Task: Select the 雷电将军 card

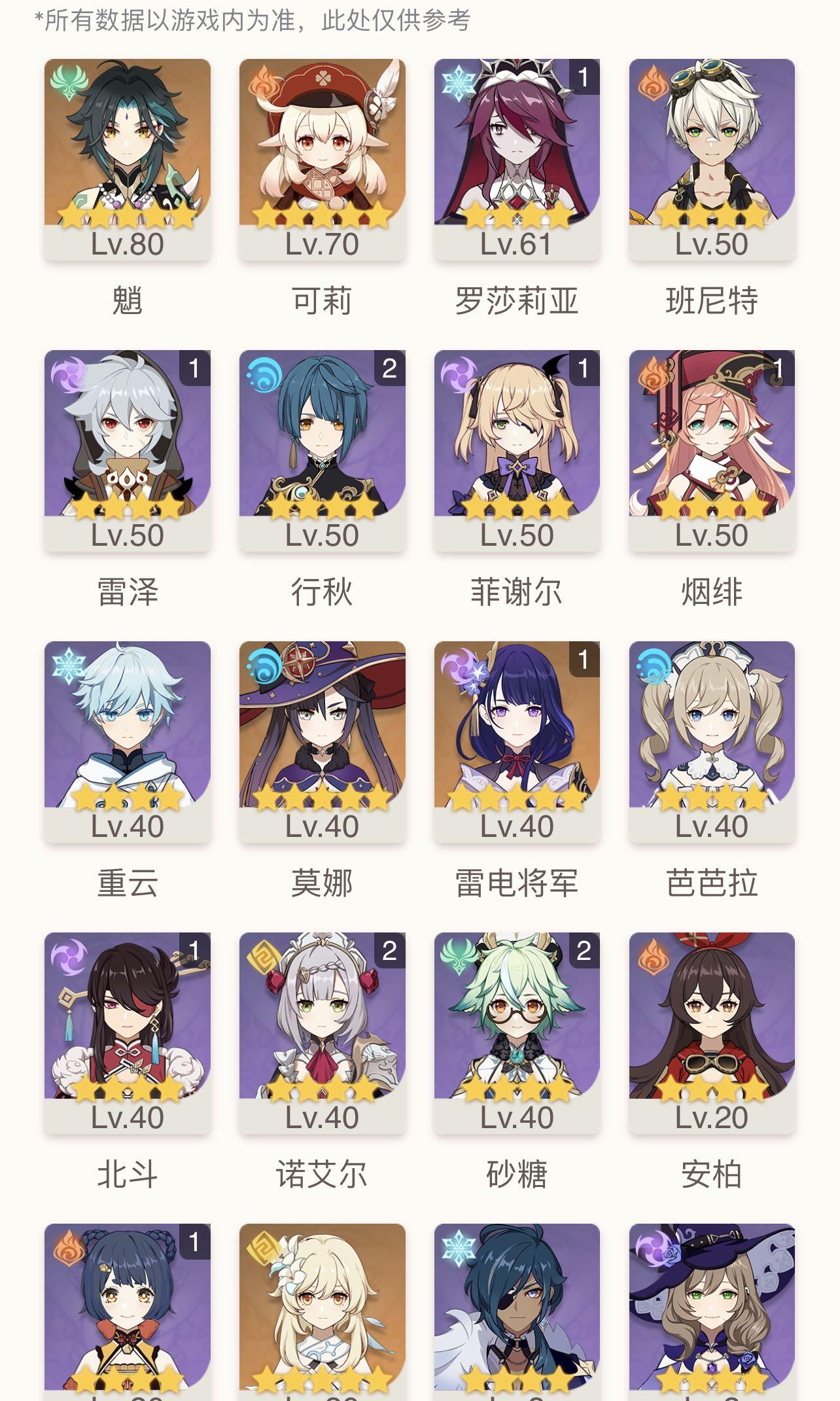Action: pos(517,739)
